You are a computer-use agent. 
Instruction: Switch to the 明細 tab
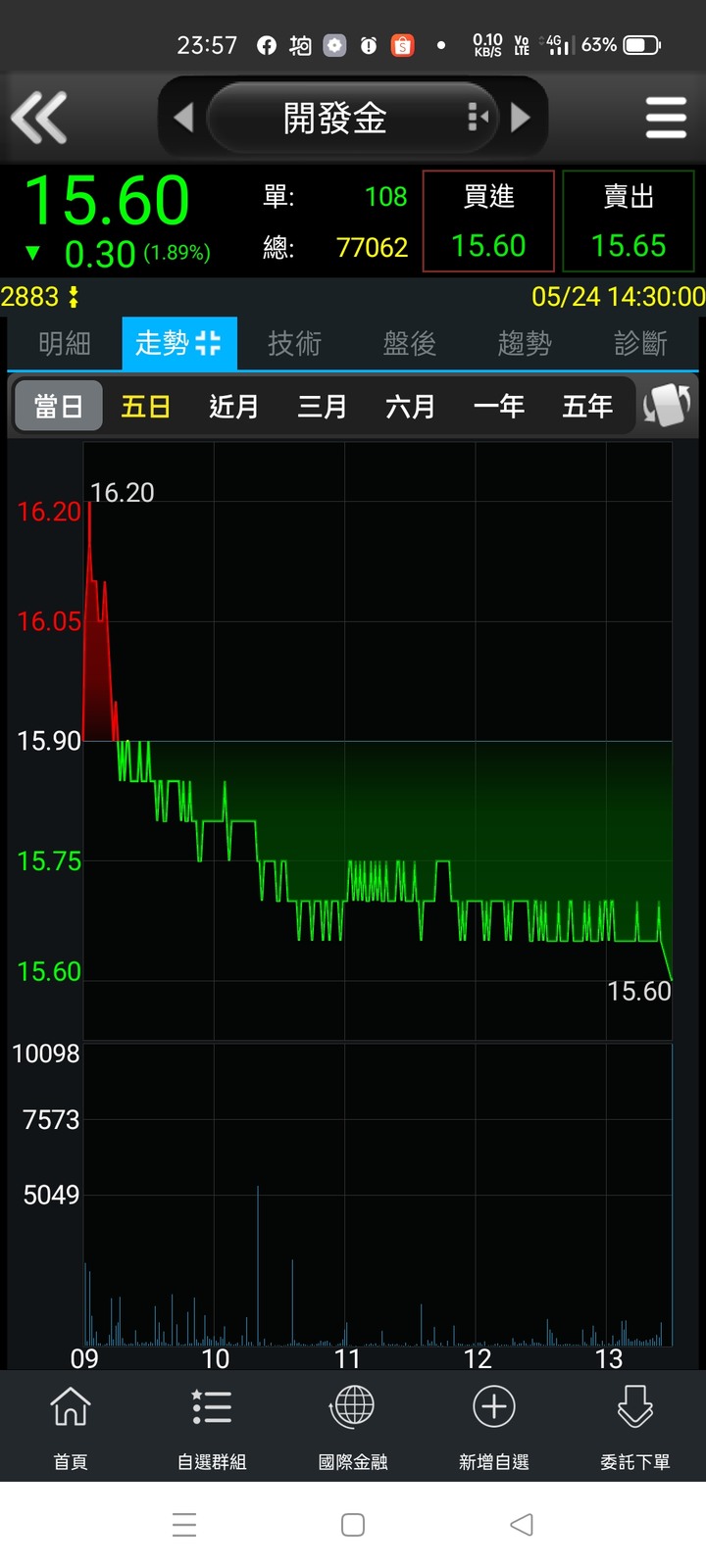(x=65, y=343)
